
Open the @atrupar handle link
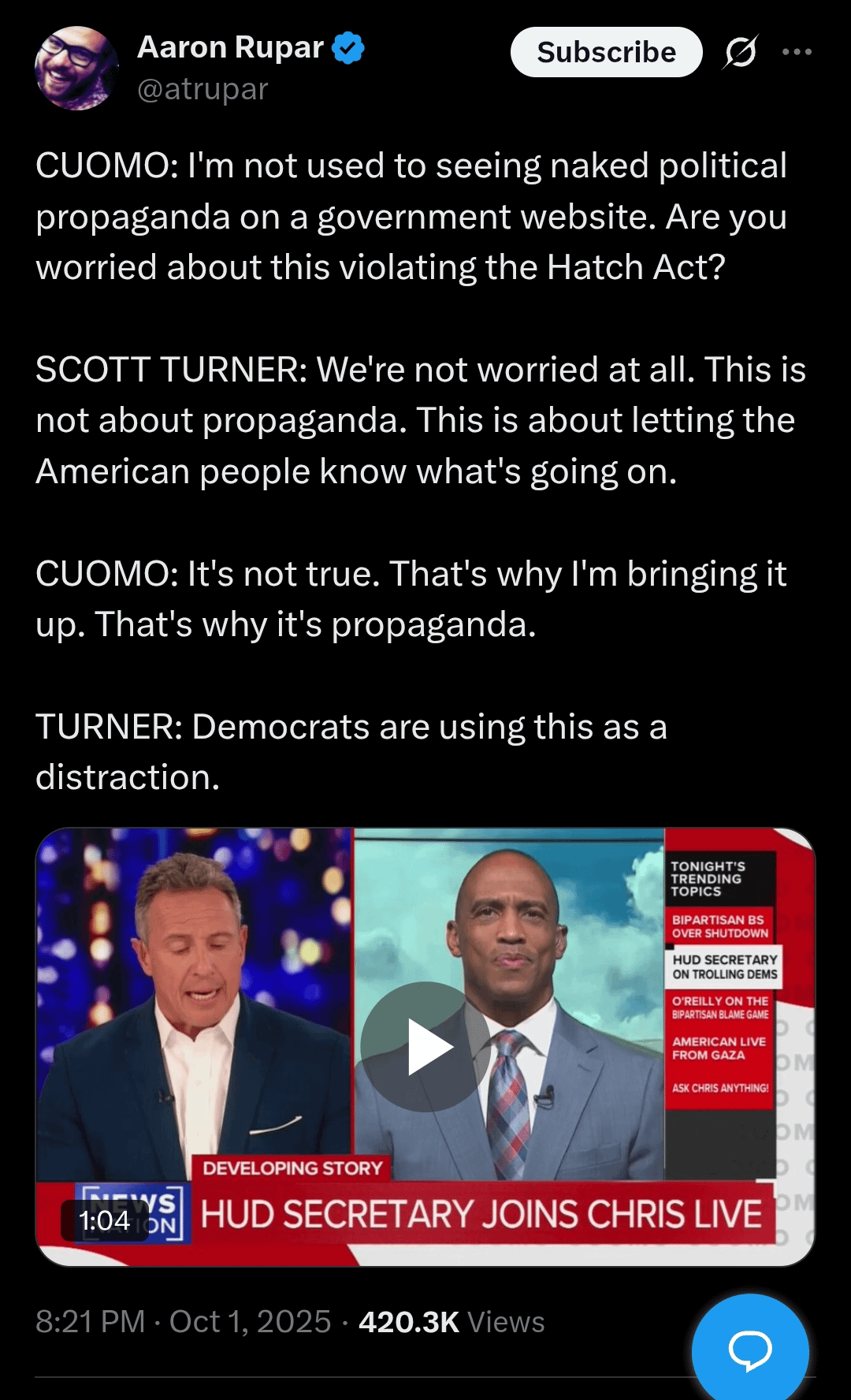click(203, 89)
